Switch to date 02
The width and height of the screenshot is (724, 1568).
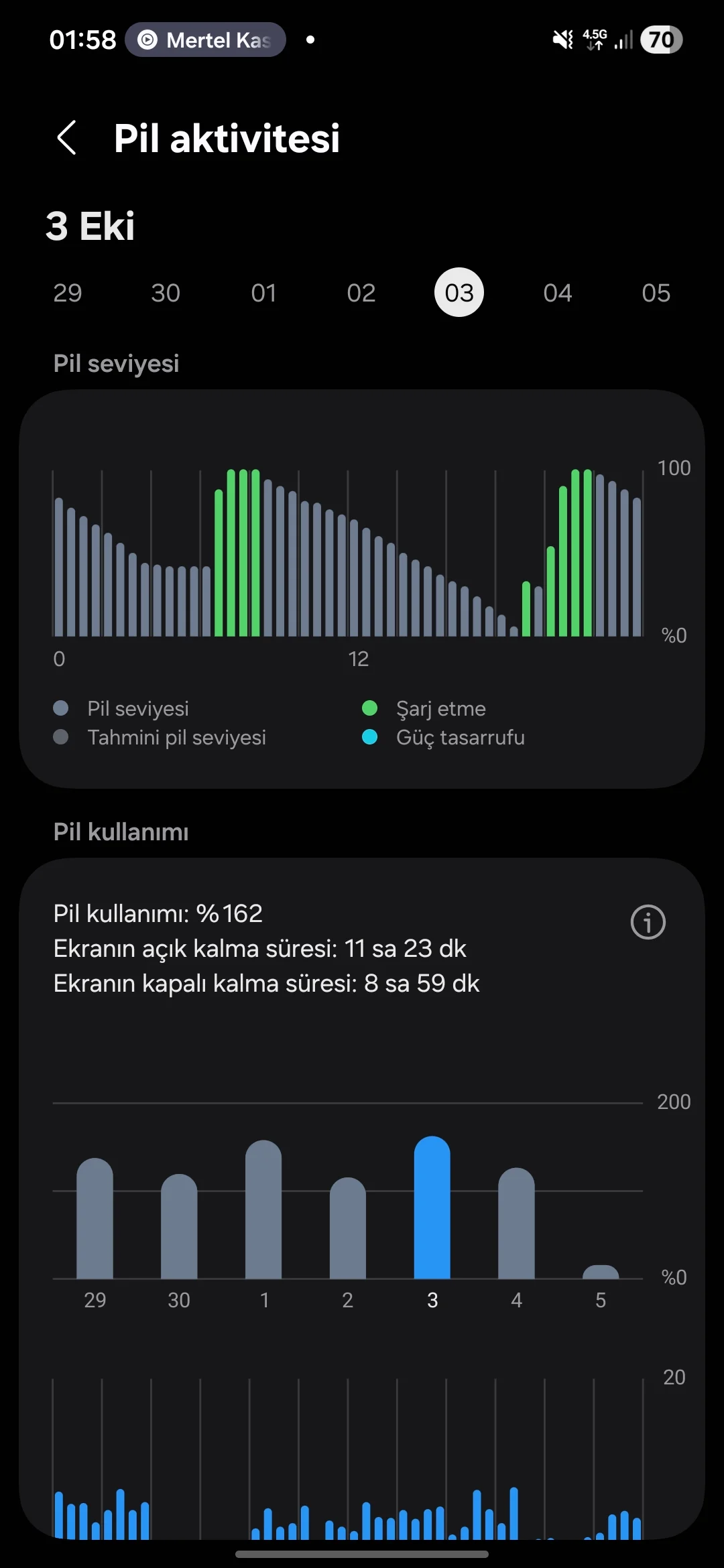pos(361,293)
